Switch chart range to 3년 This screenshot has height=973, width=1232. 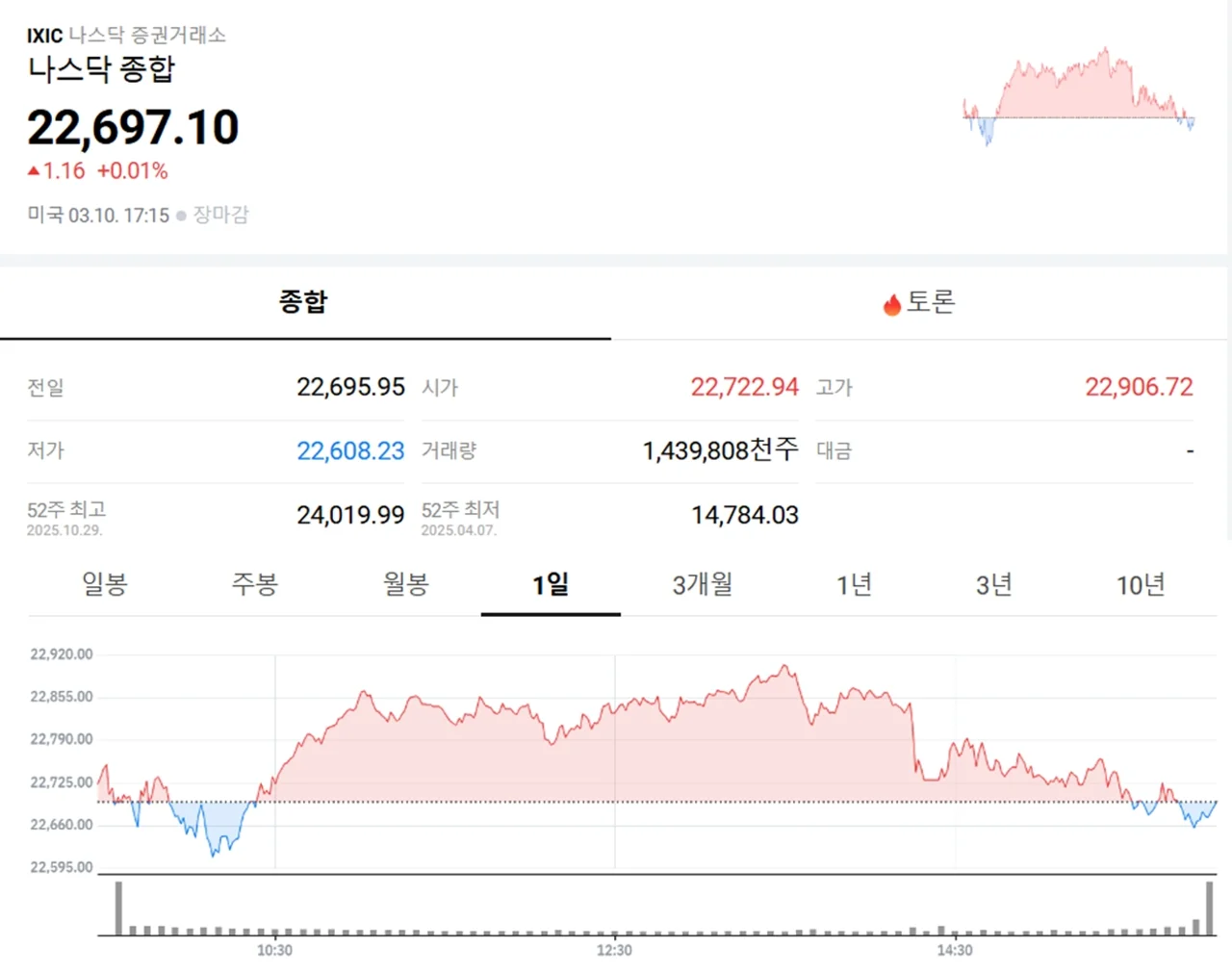point(993,584)
